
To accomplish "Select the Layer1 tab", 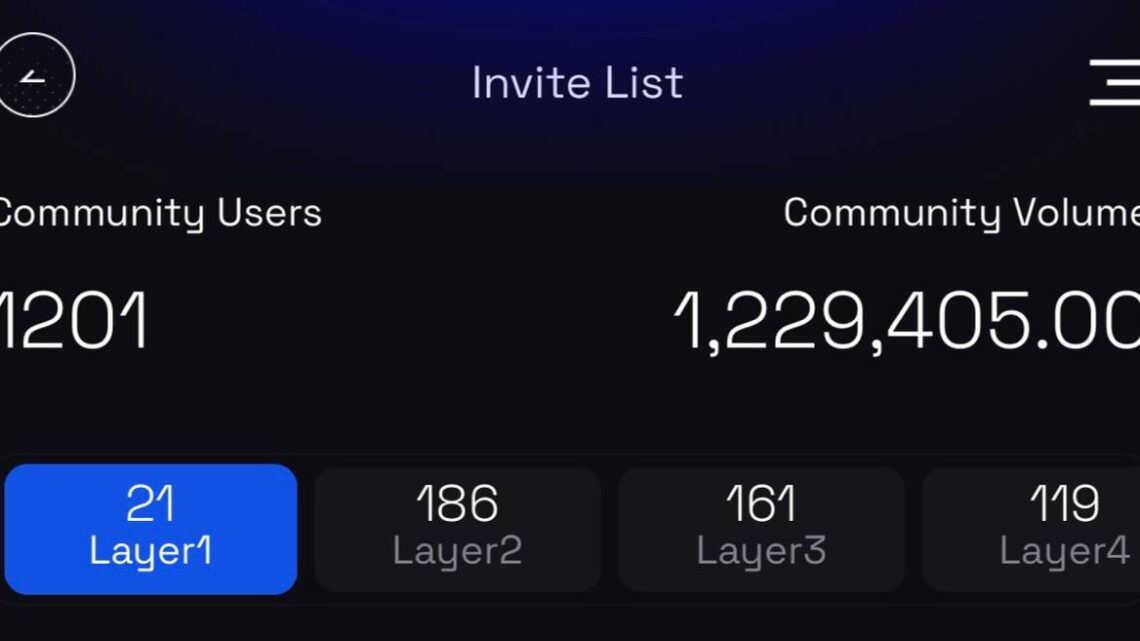I will click(151, 529).
